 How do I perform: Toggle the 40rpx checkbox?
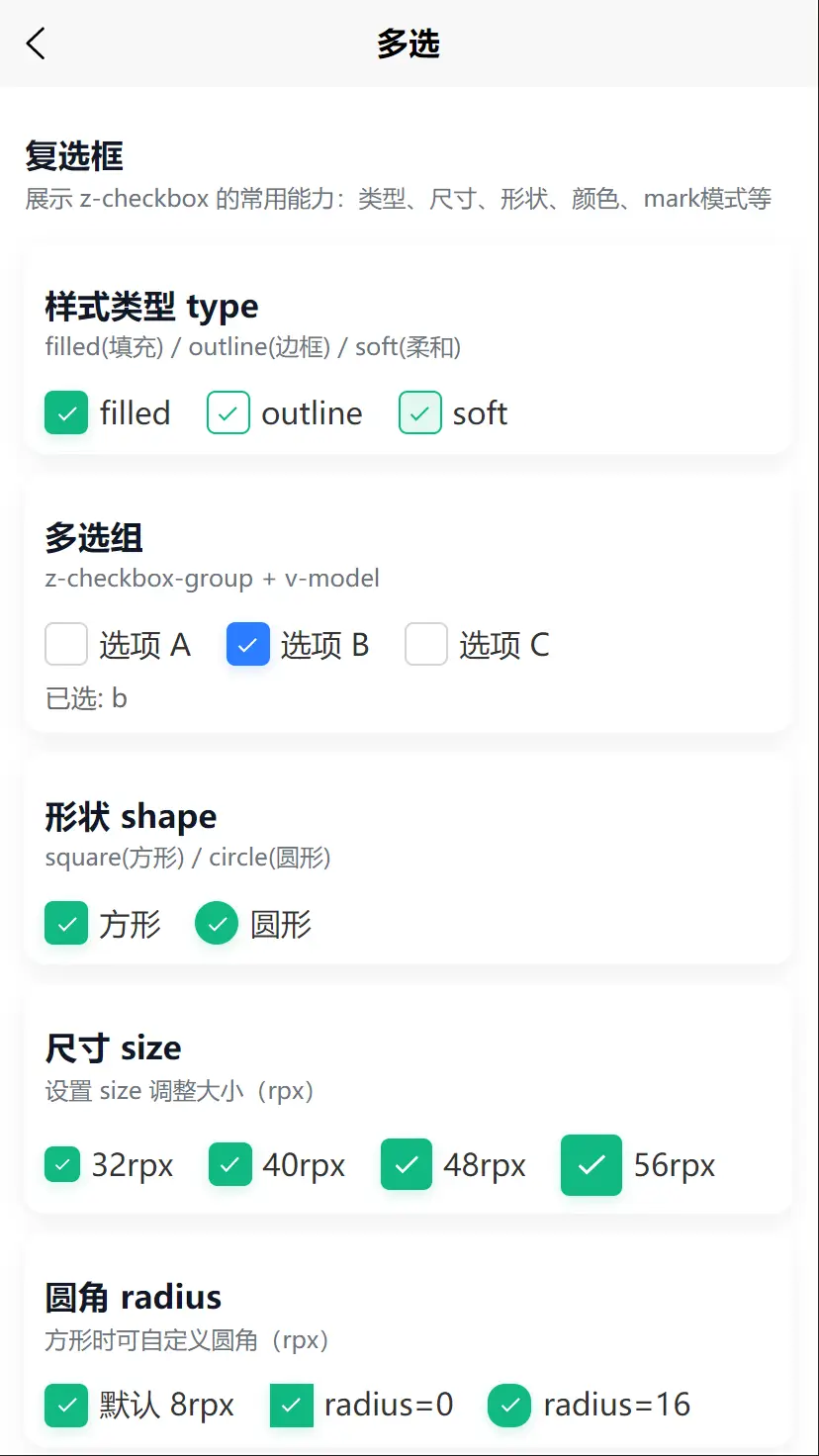(x=230, y=1165)
